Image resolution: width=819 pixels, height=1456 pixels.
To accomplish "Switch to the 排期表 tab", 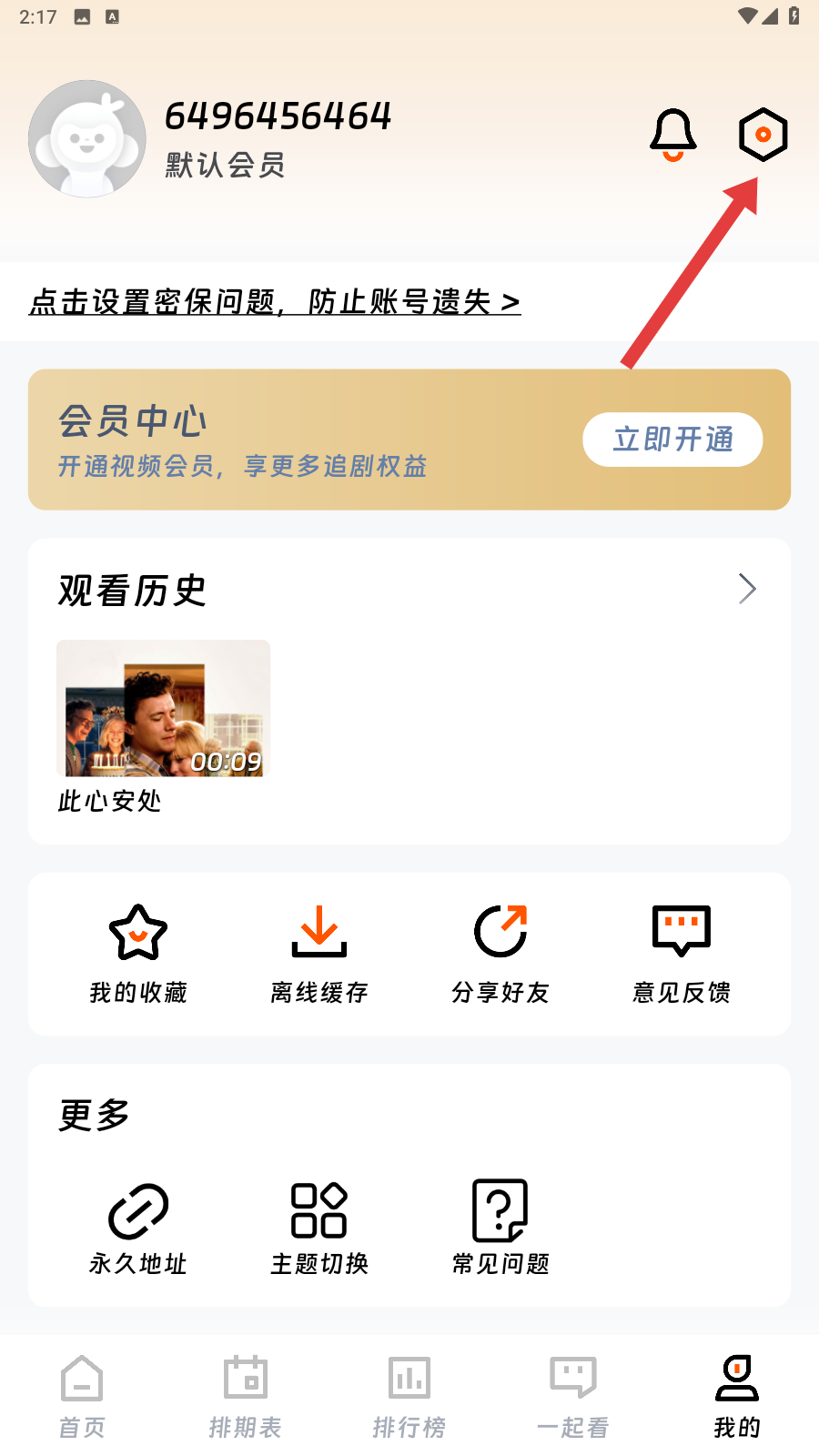I will 246,1397.
